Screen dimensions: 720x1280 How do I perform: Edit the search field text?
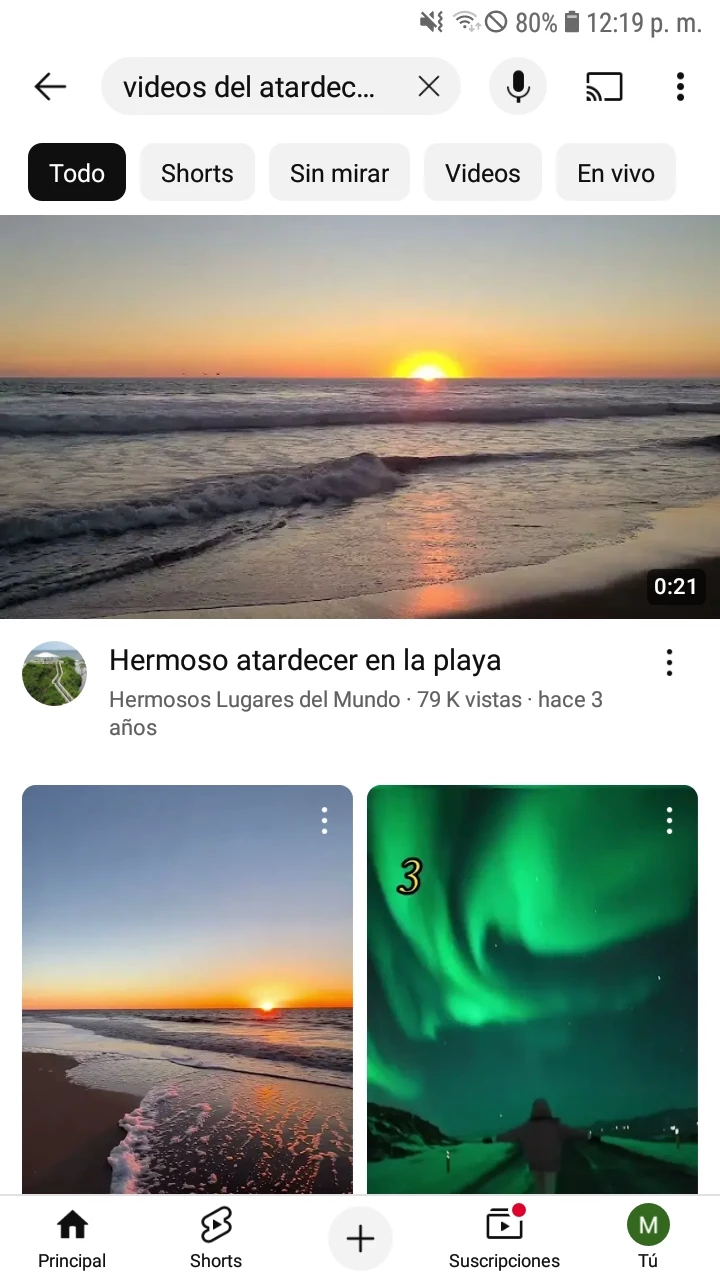pos(250,87)
